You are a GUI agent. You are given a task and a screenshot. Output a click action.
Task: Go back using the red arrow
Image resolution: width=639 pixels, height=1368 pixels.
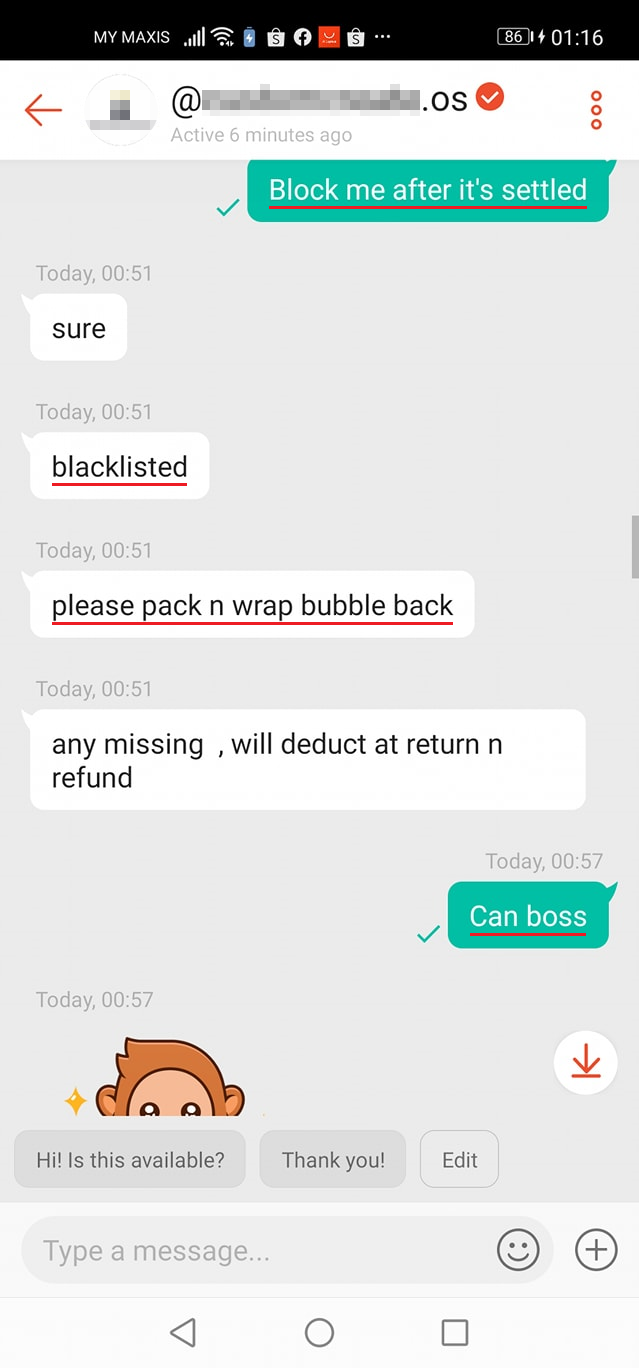click(43, 109)
